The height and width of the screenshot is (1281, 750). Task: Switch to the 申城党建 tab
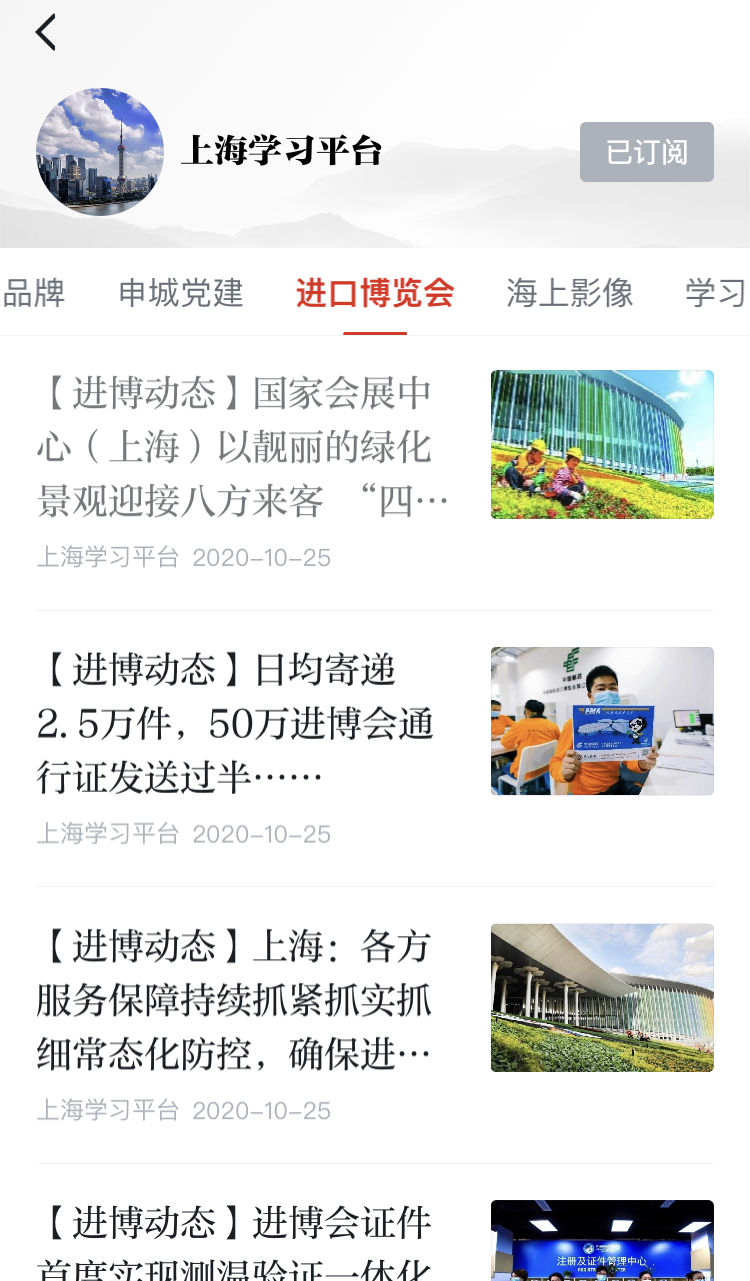click(x=181, y=293)
